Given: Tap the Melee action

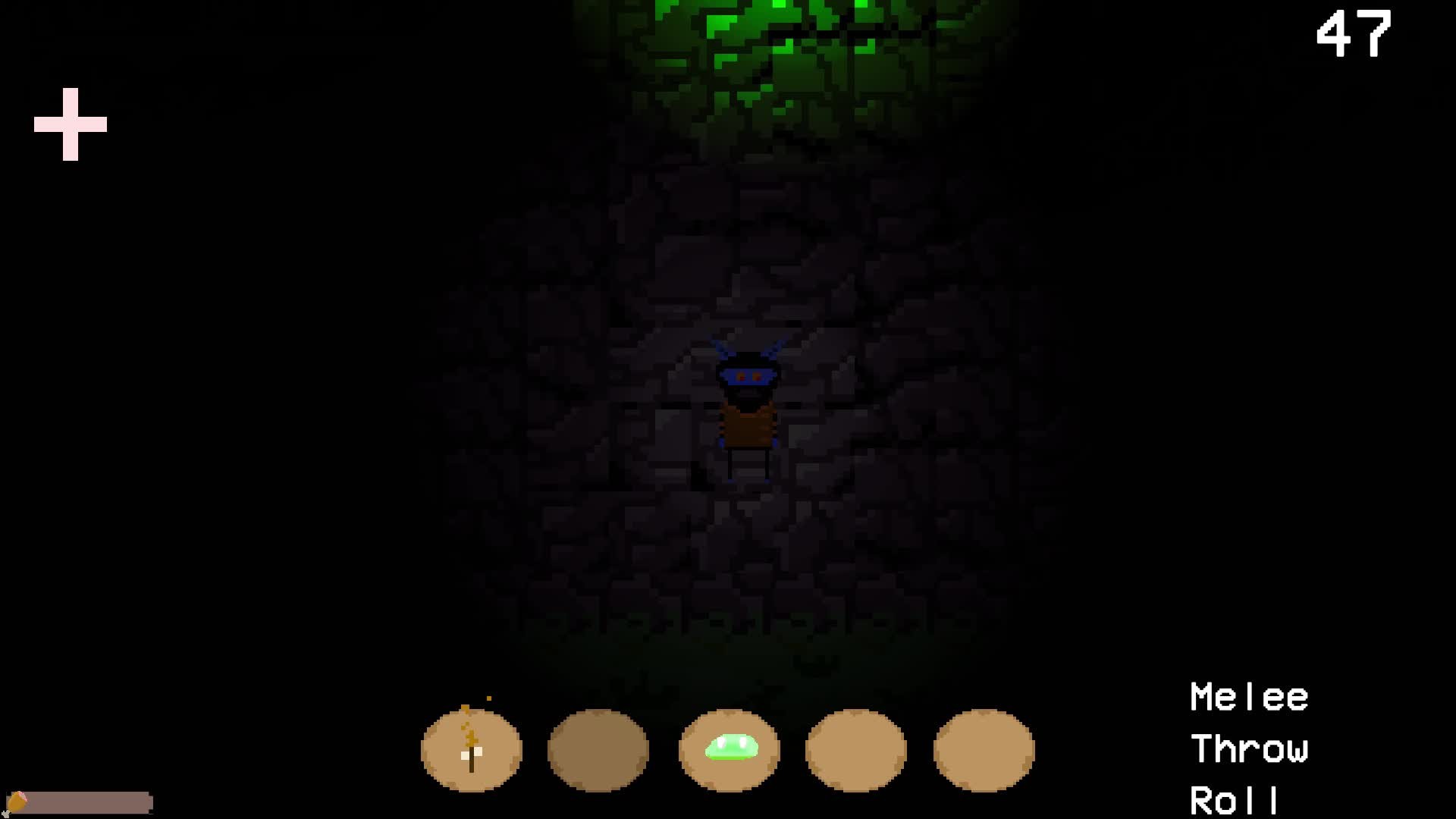Looking at the screenshot, I should point(1248,698).
